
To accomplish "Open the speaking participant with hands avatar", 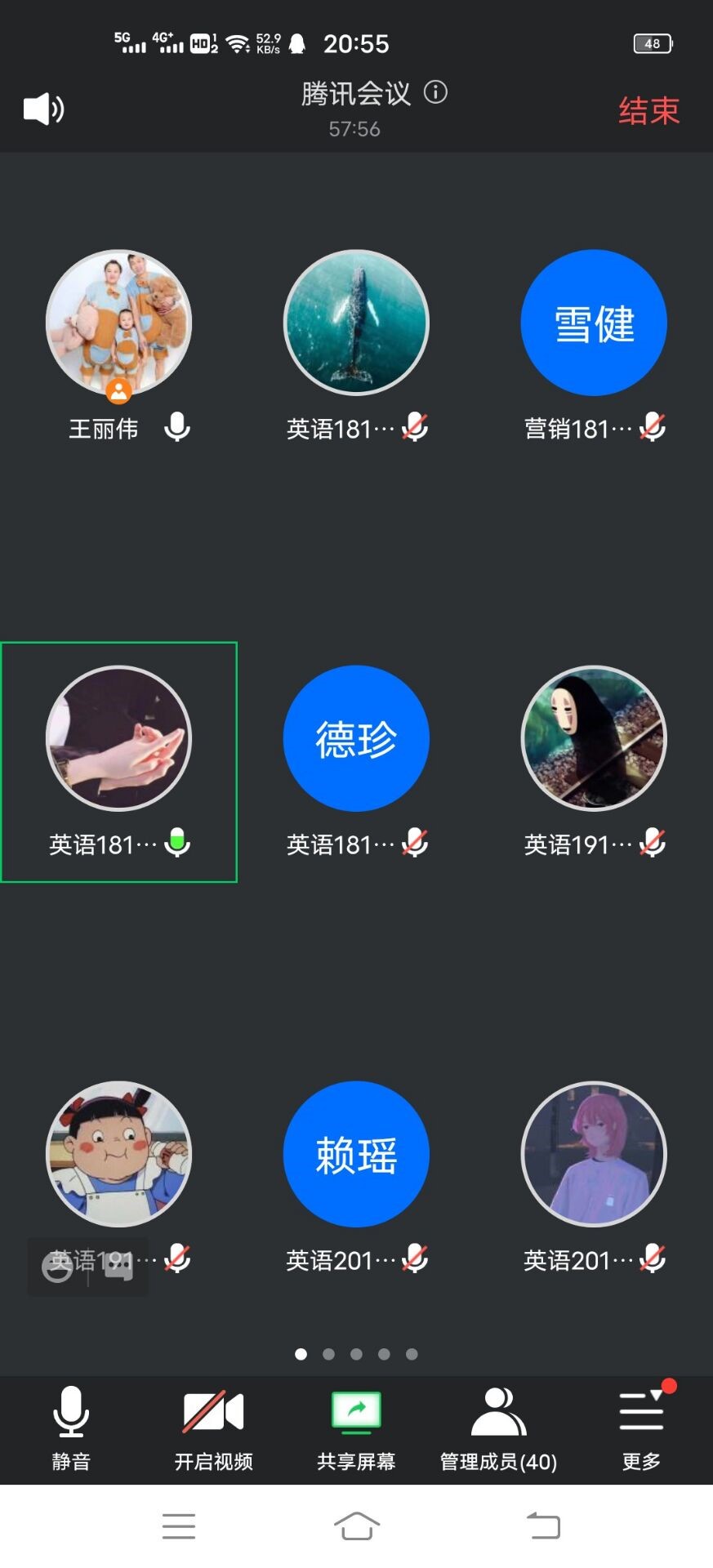I will tap(119, 738).
